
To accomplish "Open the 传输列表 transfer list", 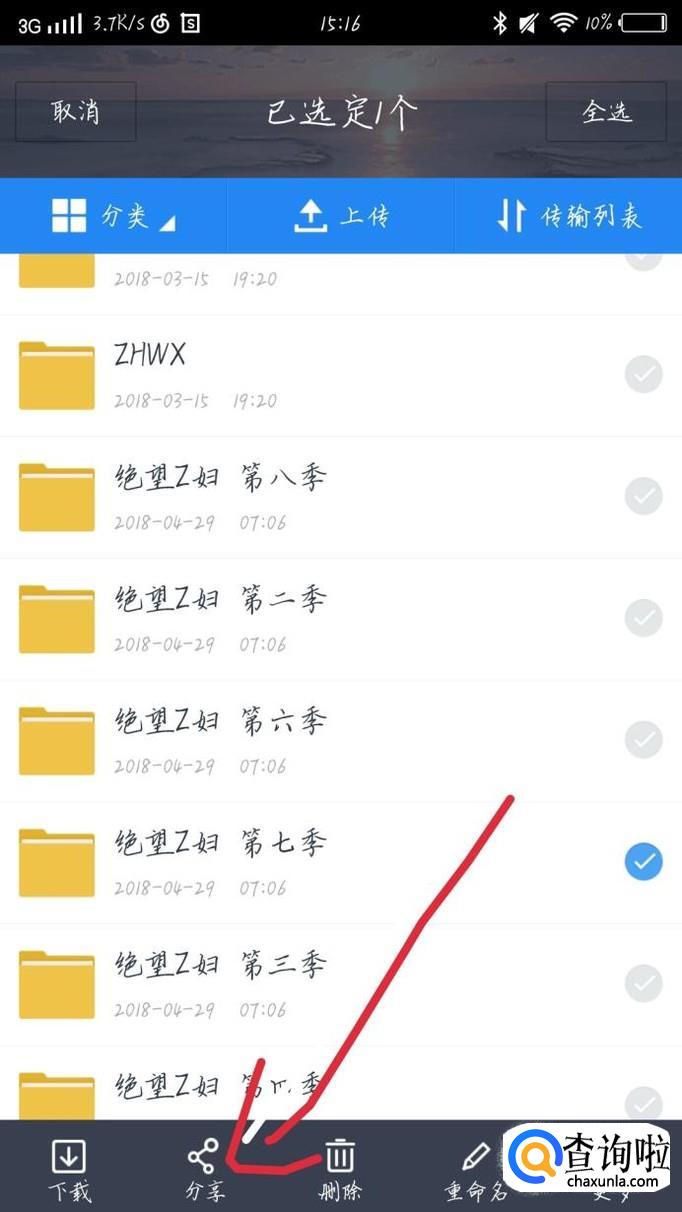I will (569, 216).
